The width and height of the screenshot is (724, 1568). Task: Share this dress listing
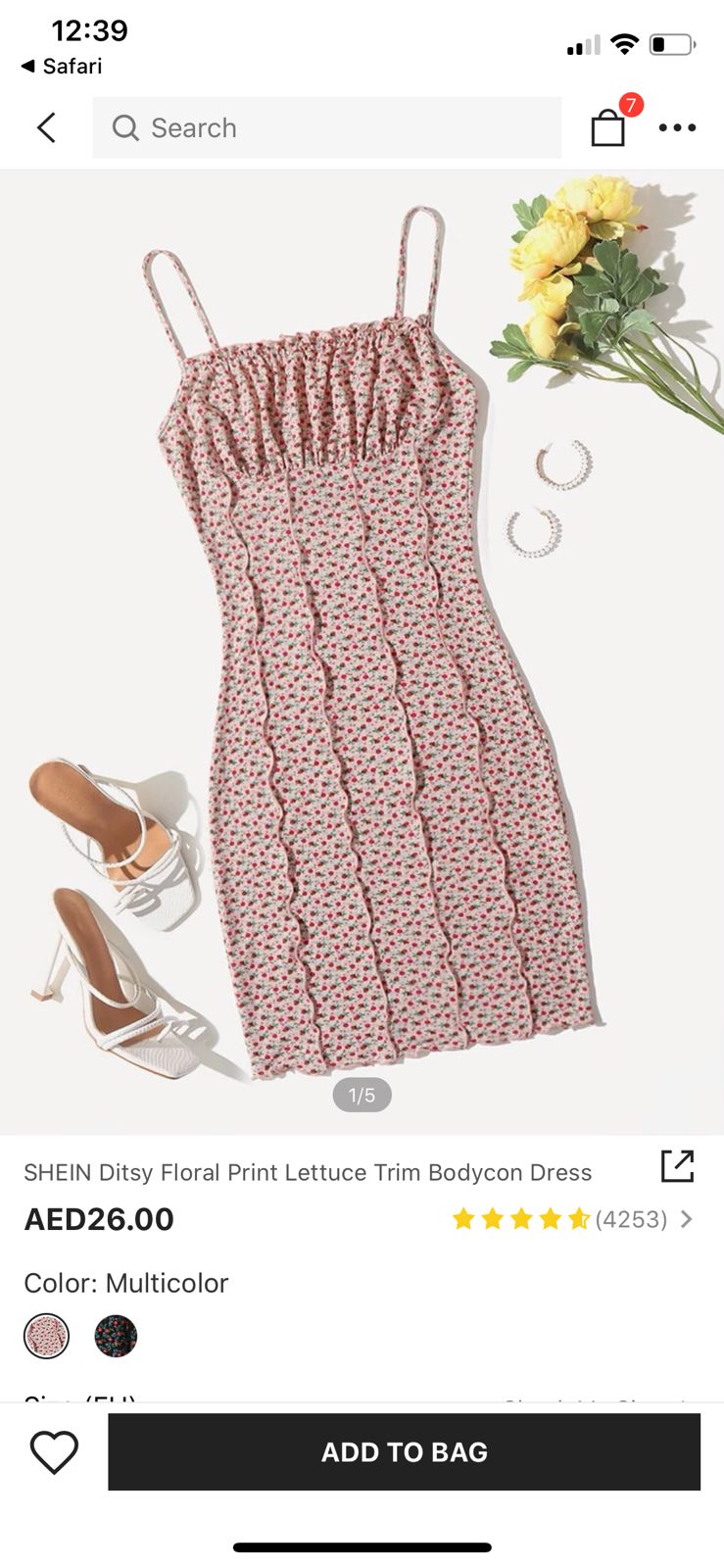click(x=677, y=1166)
